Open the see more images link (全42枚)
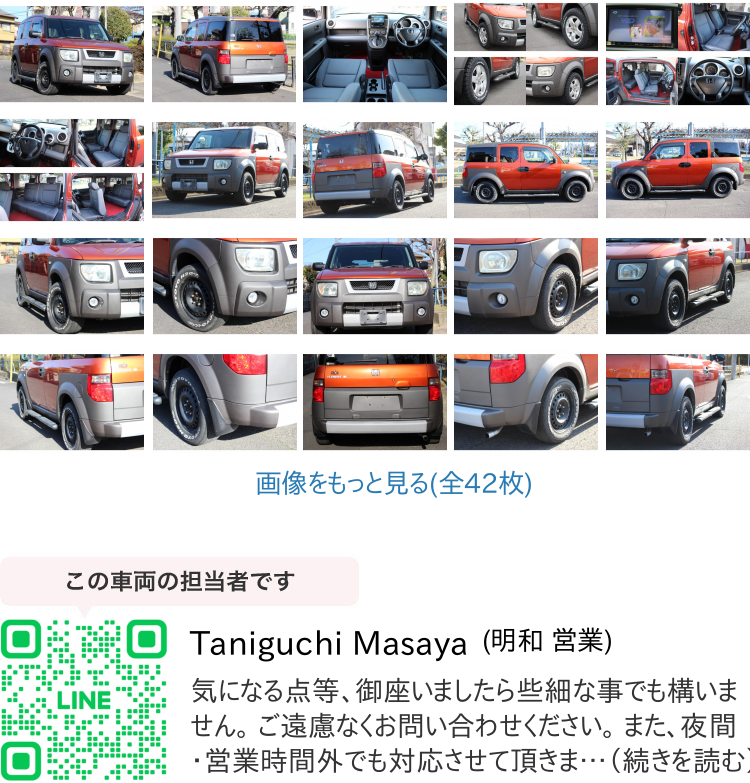The height and width of the screenshot is (783, 750). click(394, 484)
